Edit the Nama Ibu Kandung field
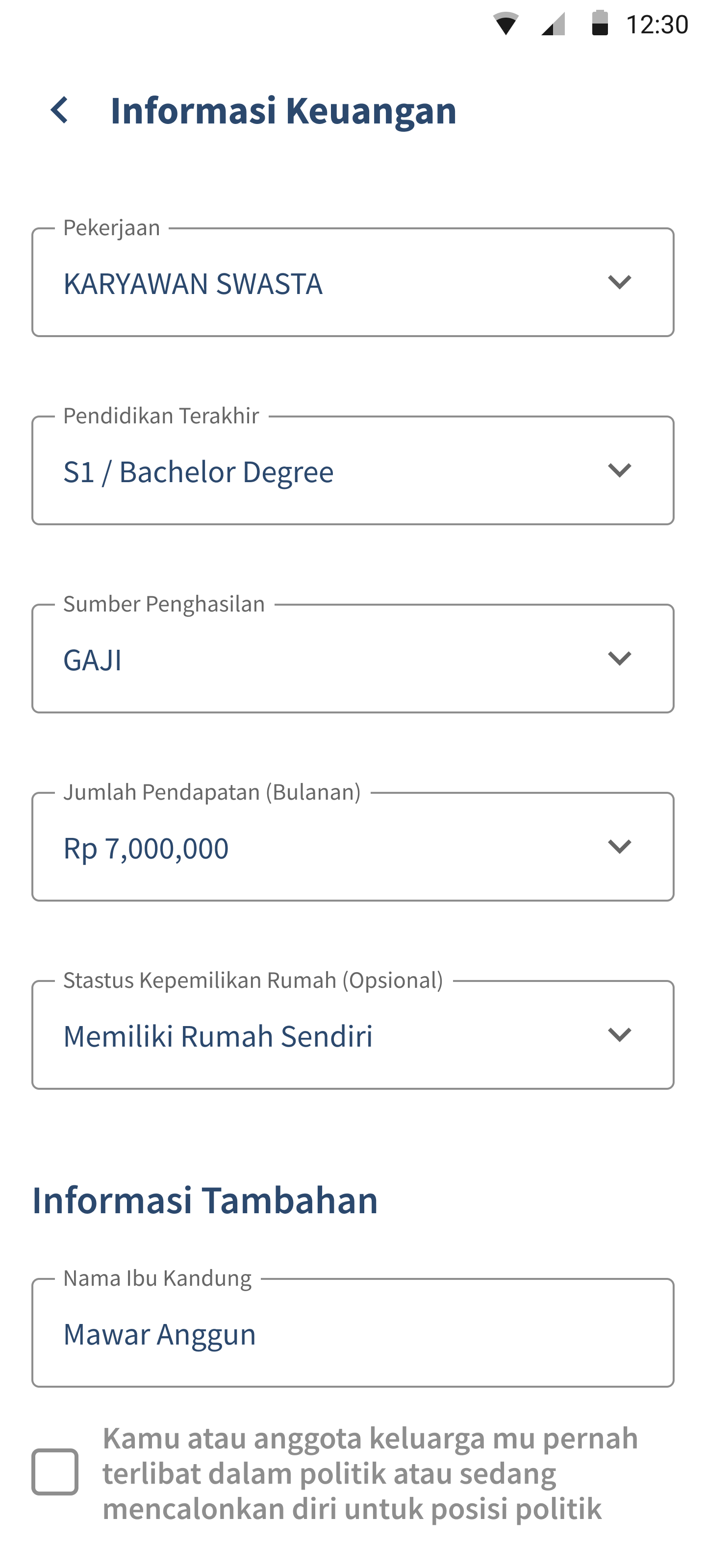706x1568 pixels. click(353, 1332)
